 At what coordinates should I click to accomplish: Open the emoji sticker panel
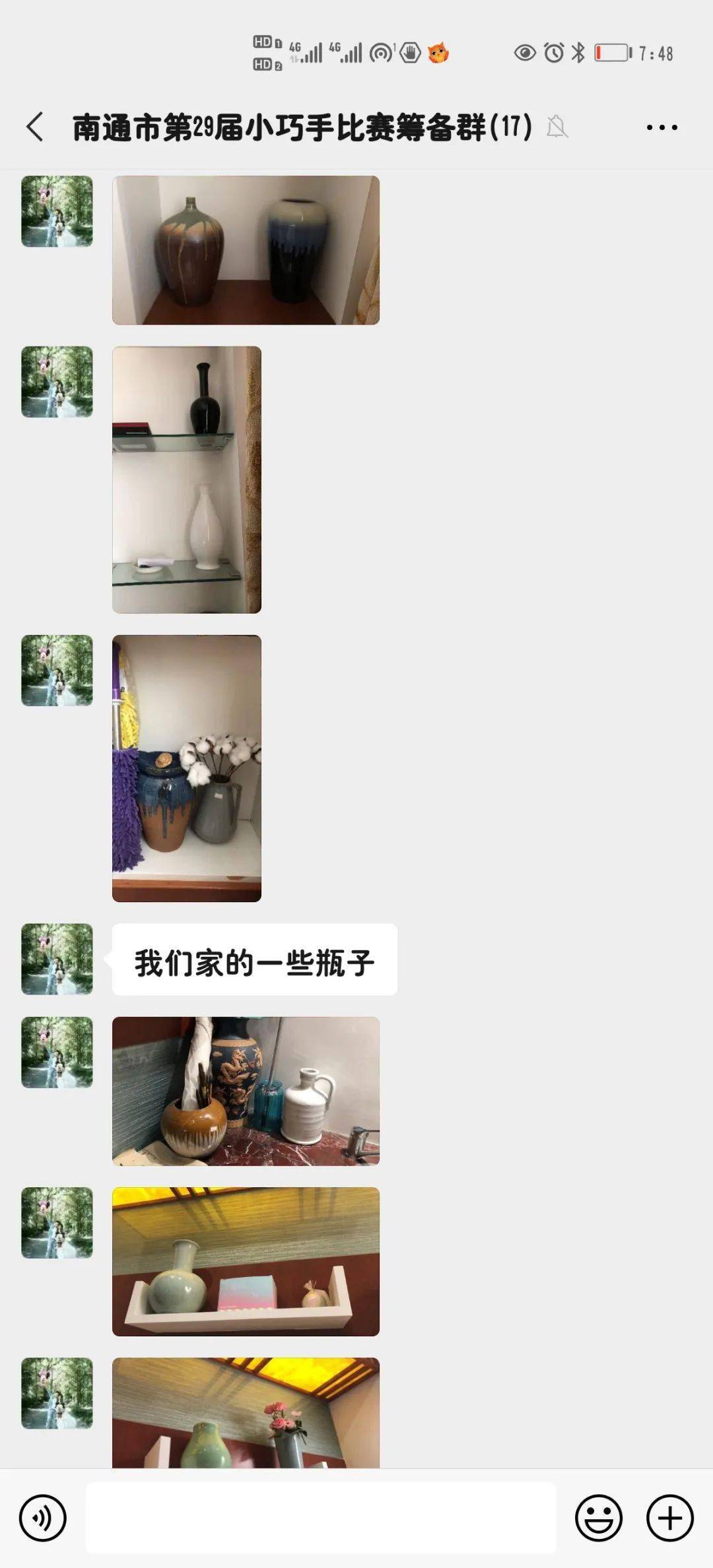[599, 1518]
